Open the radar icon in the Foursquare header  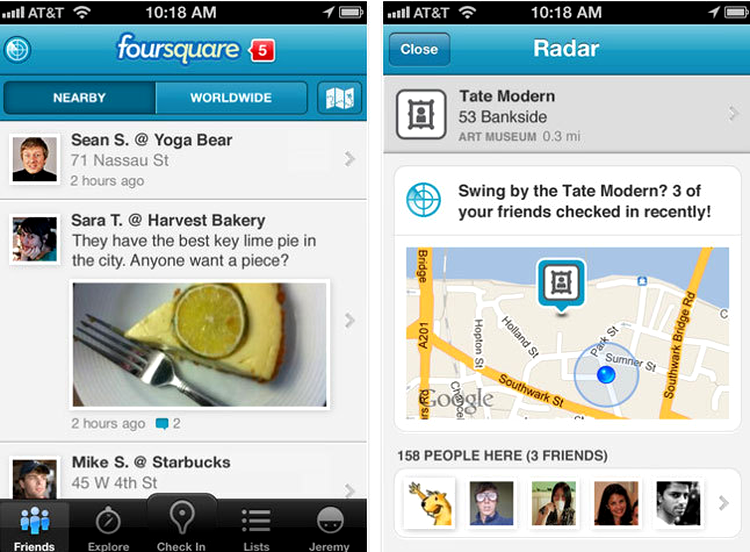coord(18,50)
